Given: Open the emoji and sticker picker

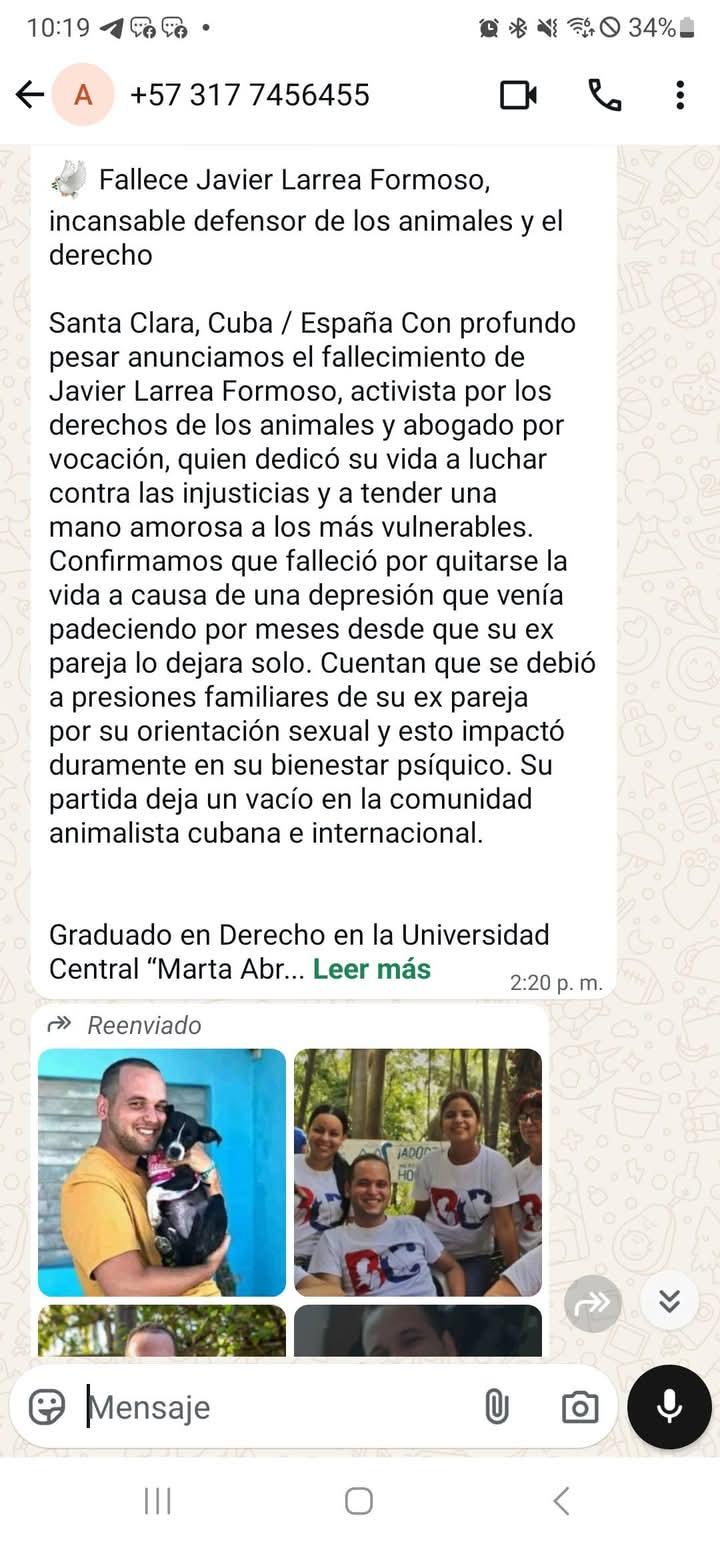Looking at the screenshot, I should (x=47, y=1407).
